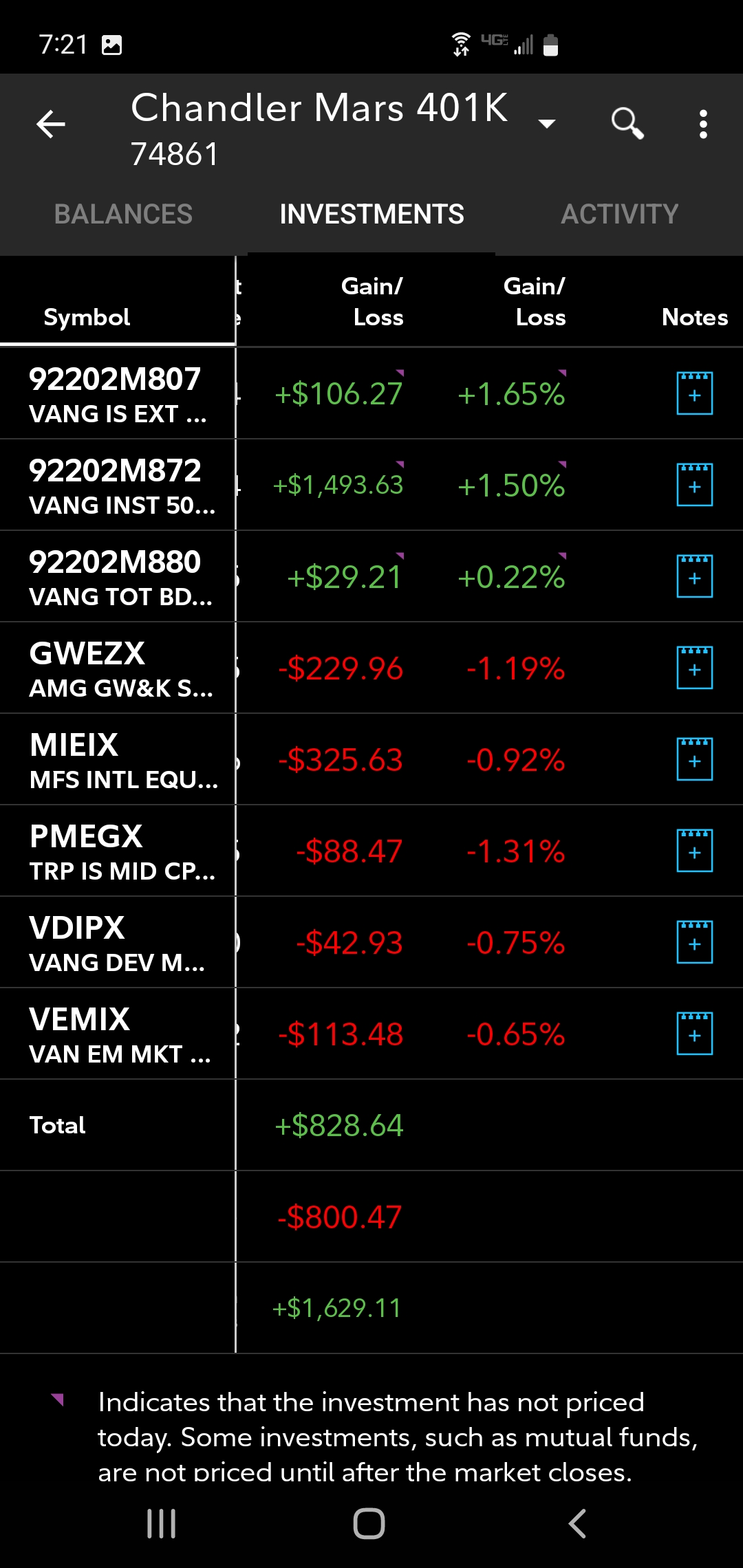743x1568 pixels.
Task: Expand the Chandler Mars 401K account dropdown
Action: (x=547, y=124)
